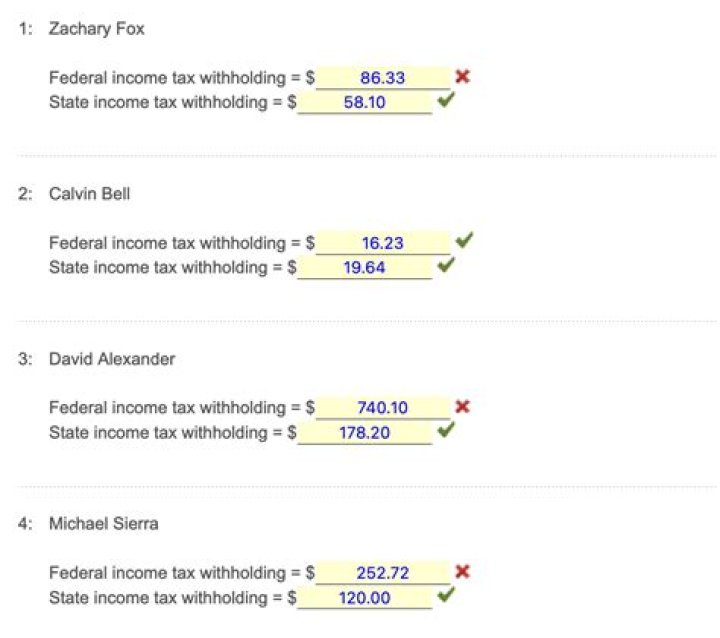Select Calvin Bell's federal income tax withholding field
The width and height of the screenshot is (720, 638).
coord(383,243)
